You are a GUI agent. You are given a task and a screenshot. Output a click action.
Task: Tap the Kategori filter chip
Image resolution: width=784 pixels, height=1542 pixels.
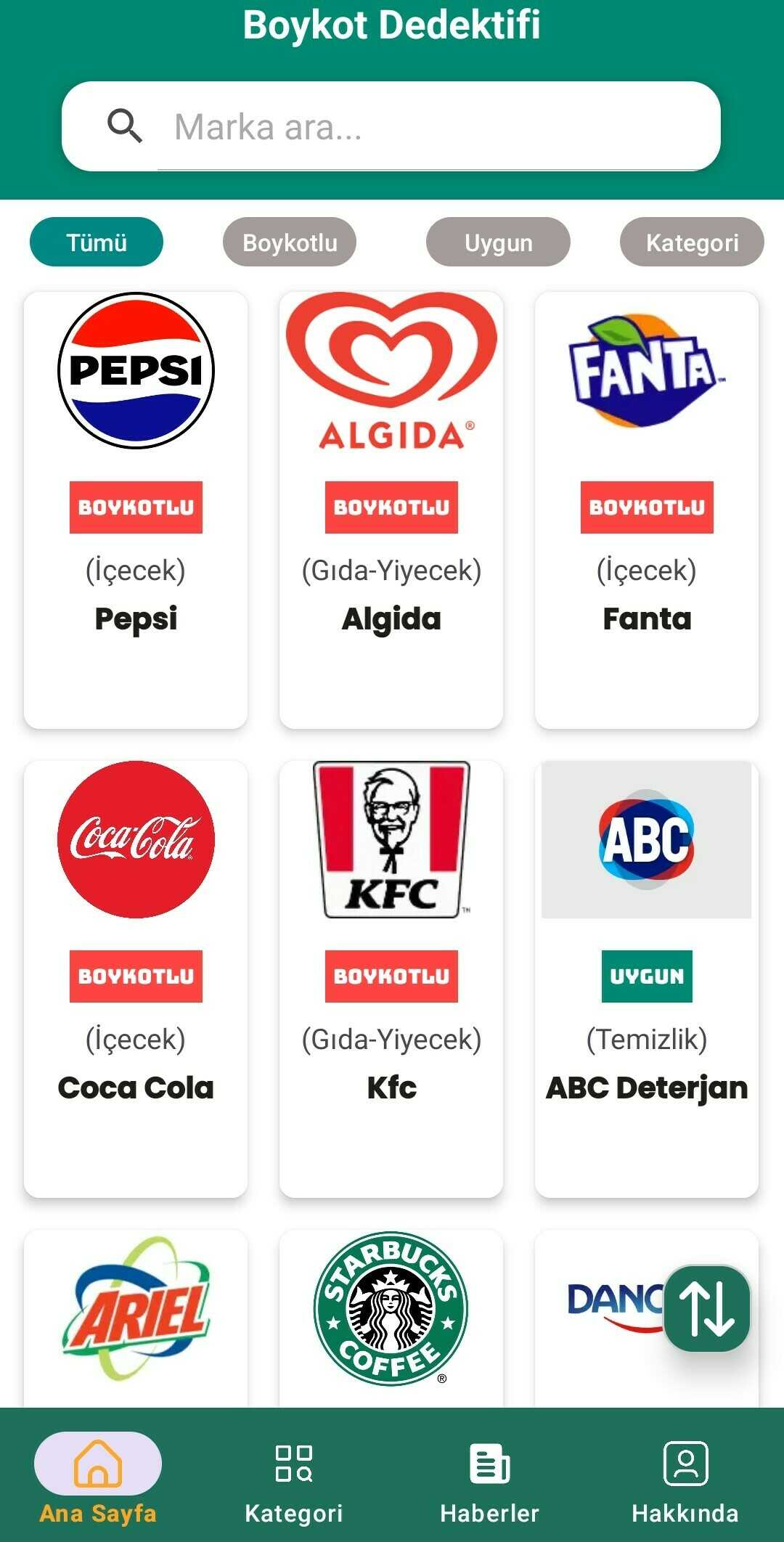click(692, 242)
